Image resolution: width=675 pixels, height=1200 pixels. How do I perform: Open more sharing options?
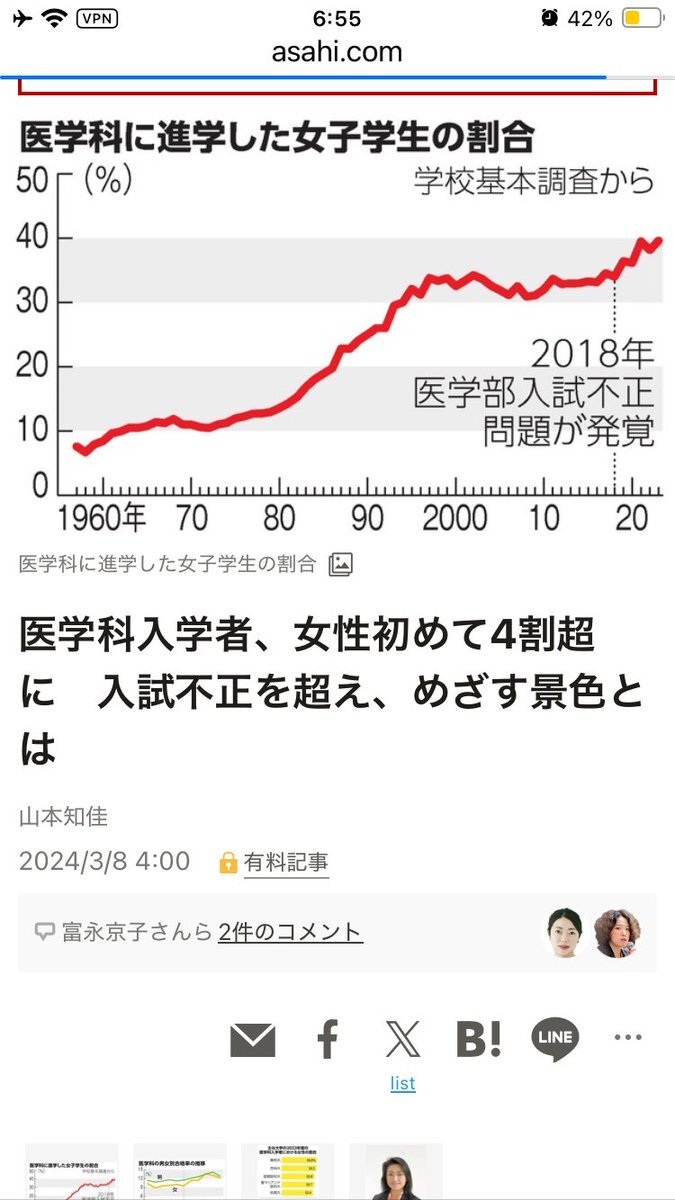(x=628, y=1038)
